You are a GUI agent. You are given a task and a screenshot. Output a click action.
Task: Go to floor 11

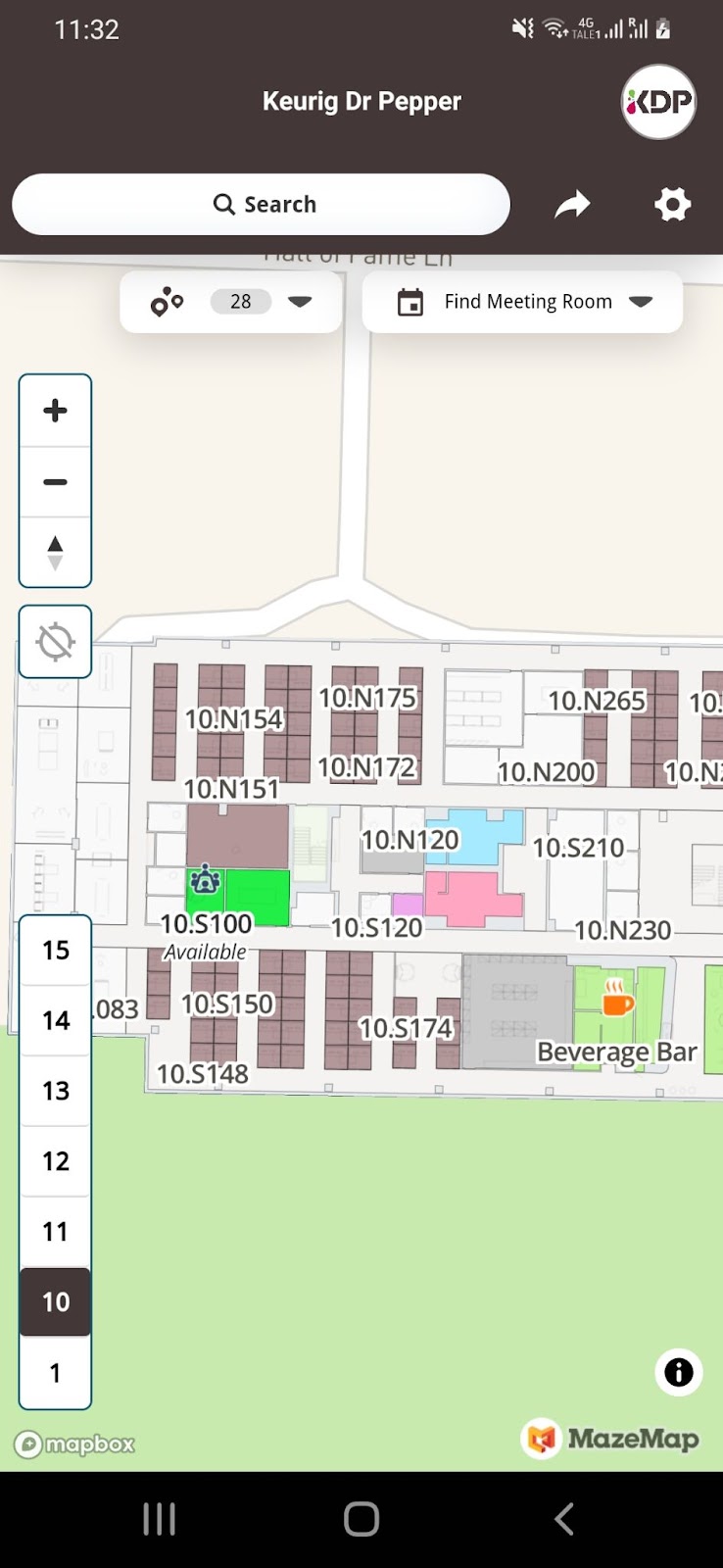point(56,1232)
